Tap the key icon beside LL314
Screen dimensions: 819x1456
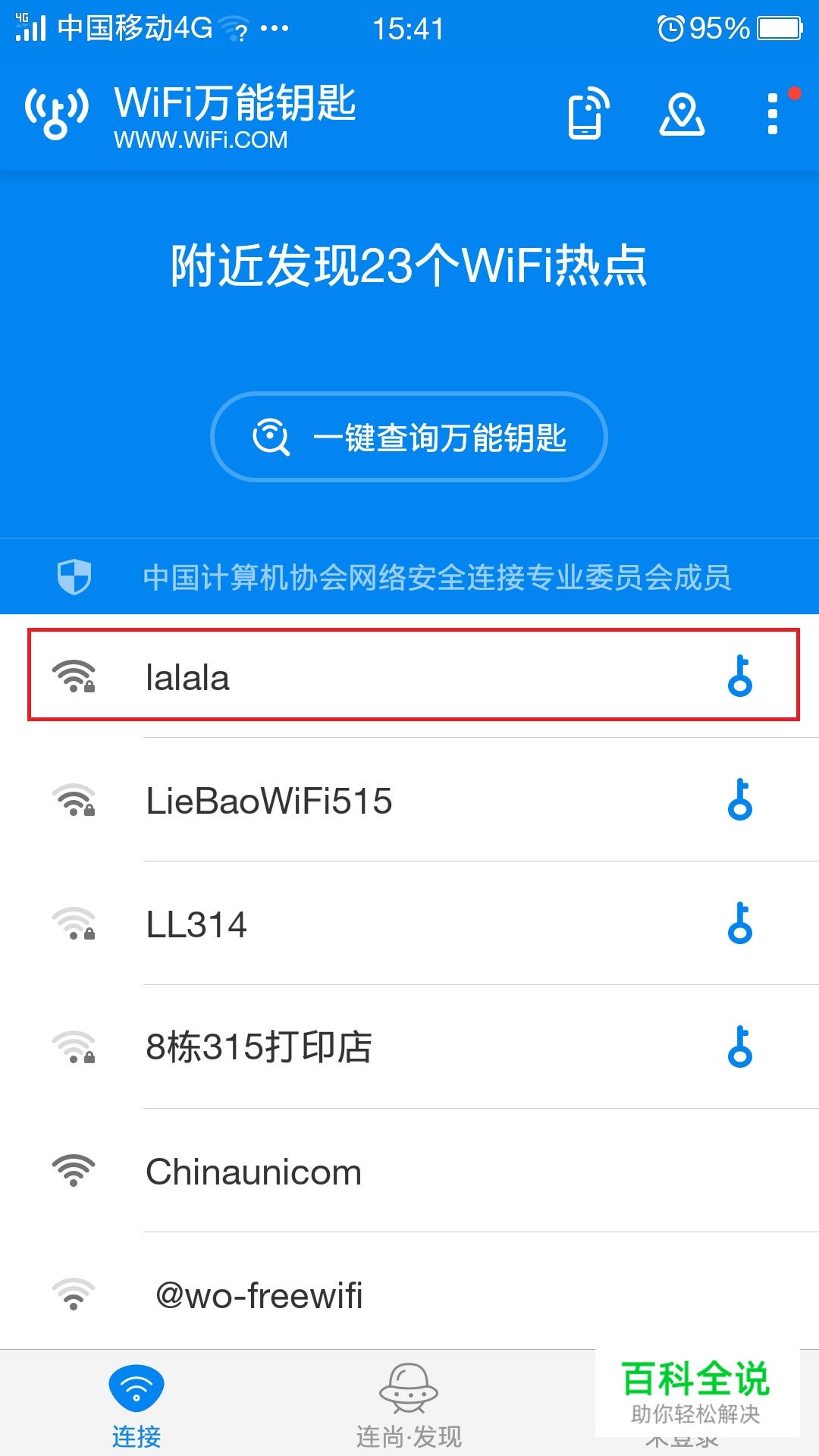tap(740, 923)
